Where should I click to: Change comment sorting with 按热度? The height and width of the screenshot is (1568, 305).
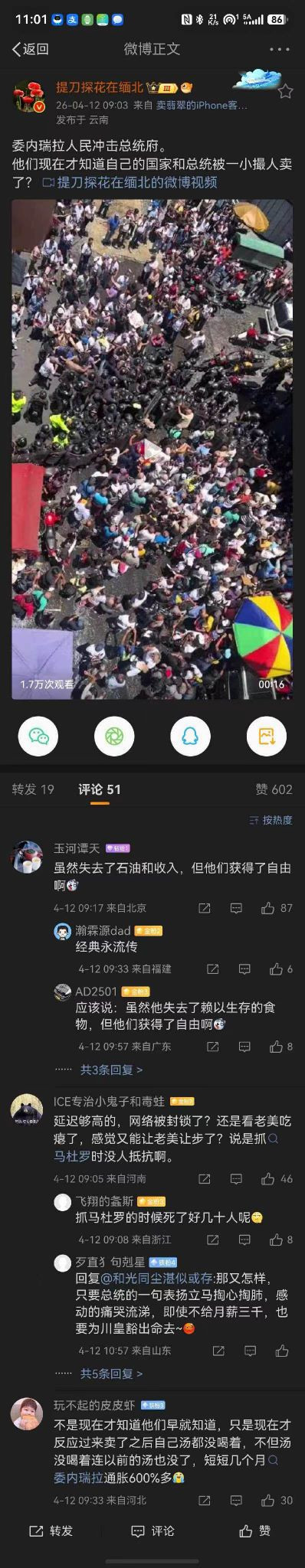click(271, 820)
